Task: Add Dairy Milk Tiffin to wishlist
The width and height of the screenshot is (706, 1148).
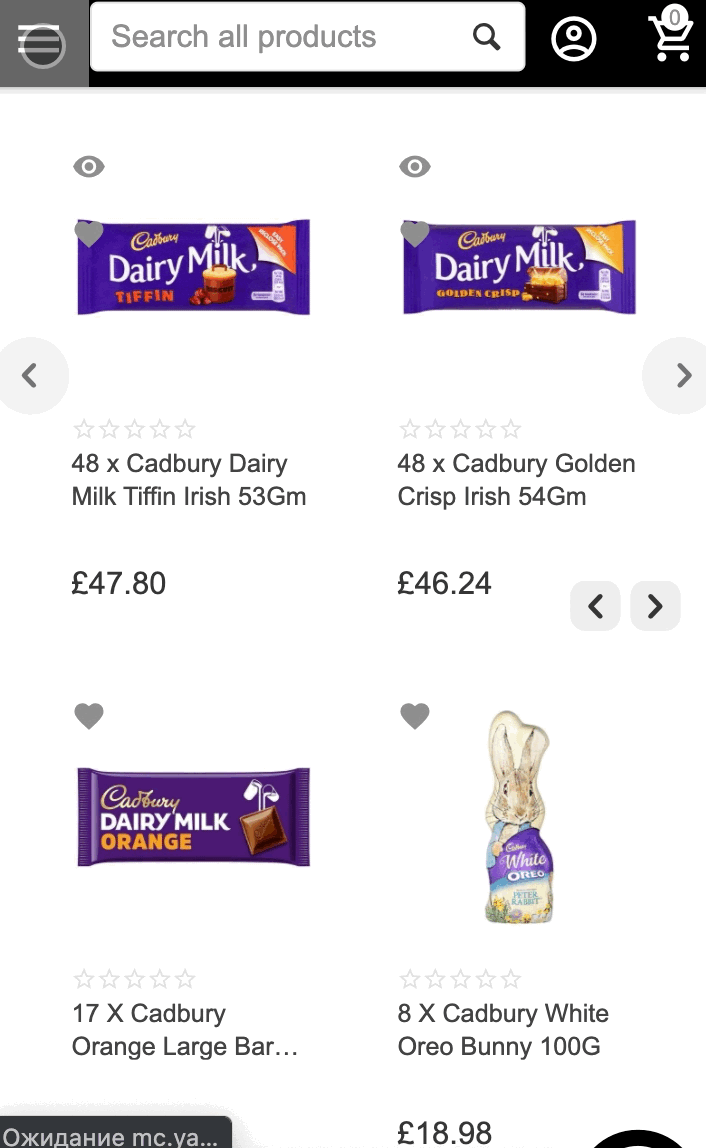Action: [89, 234]
